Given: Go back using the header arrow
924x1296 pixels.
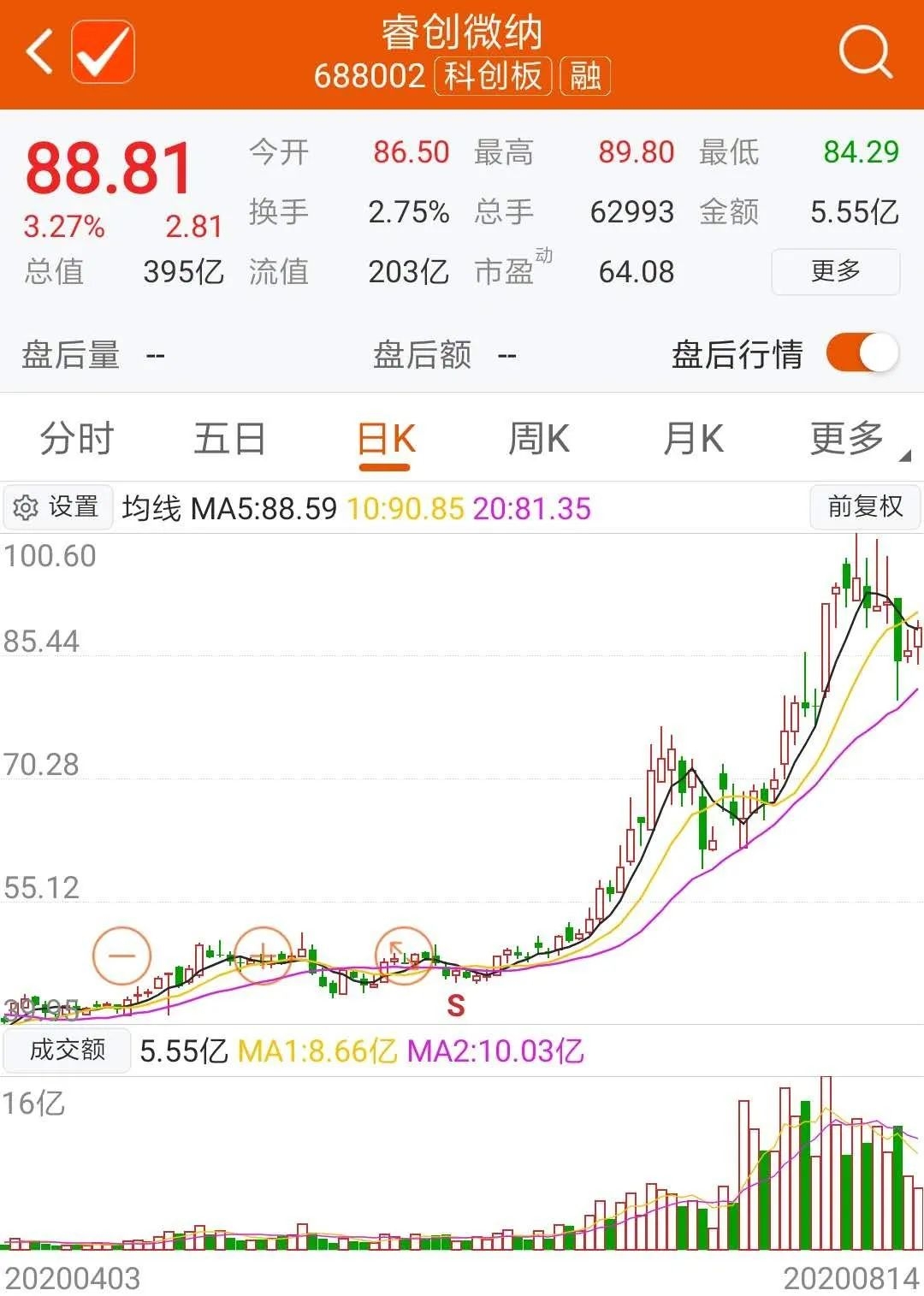Looking at the screenshot, I should [x=38, y=53].
